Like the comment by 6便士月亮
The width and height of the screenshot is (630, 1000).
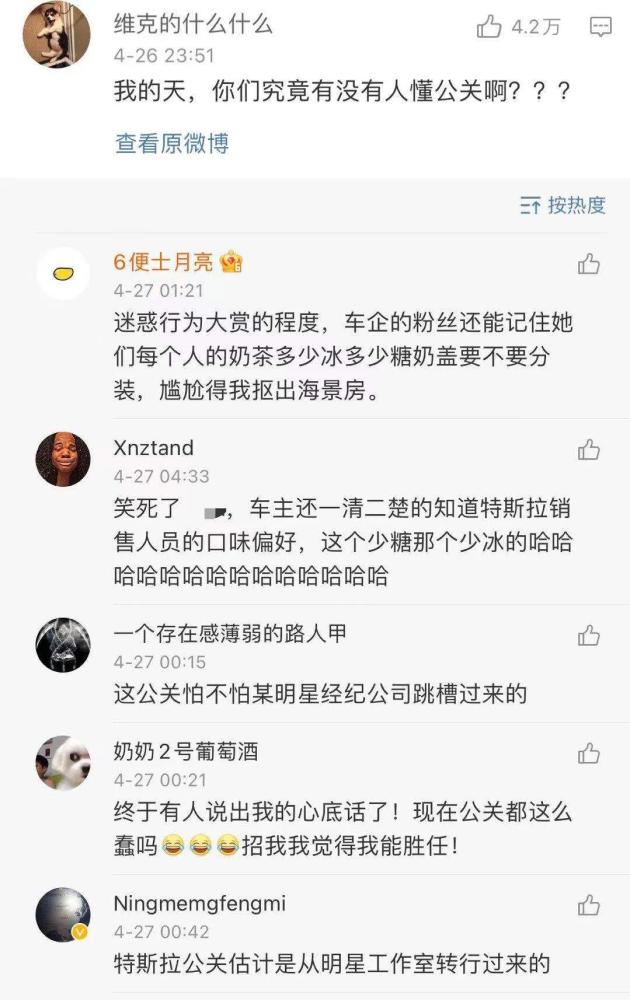coord(589,264)
